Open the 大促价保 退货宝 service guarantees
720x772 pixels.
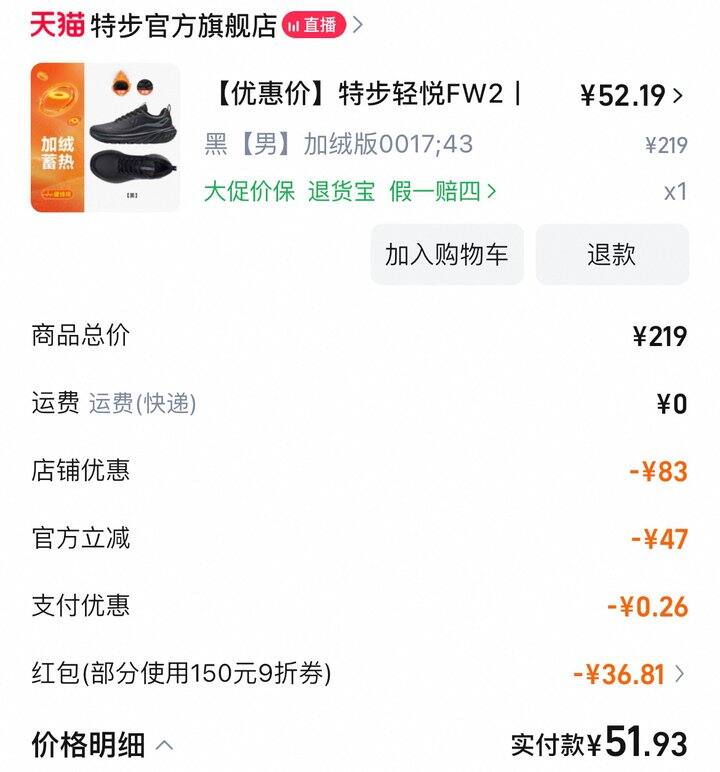(x=350, y=191)
